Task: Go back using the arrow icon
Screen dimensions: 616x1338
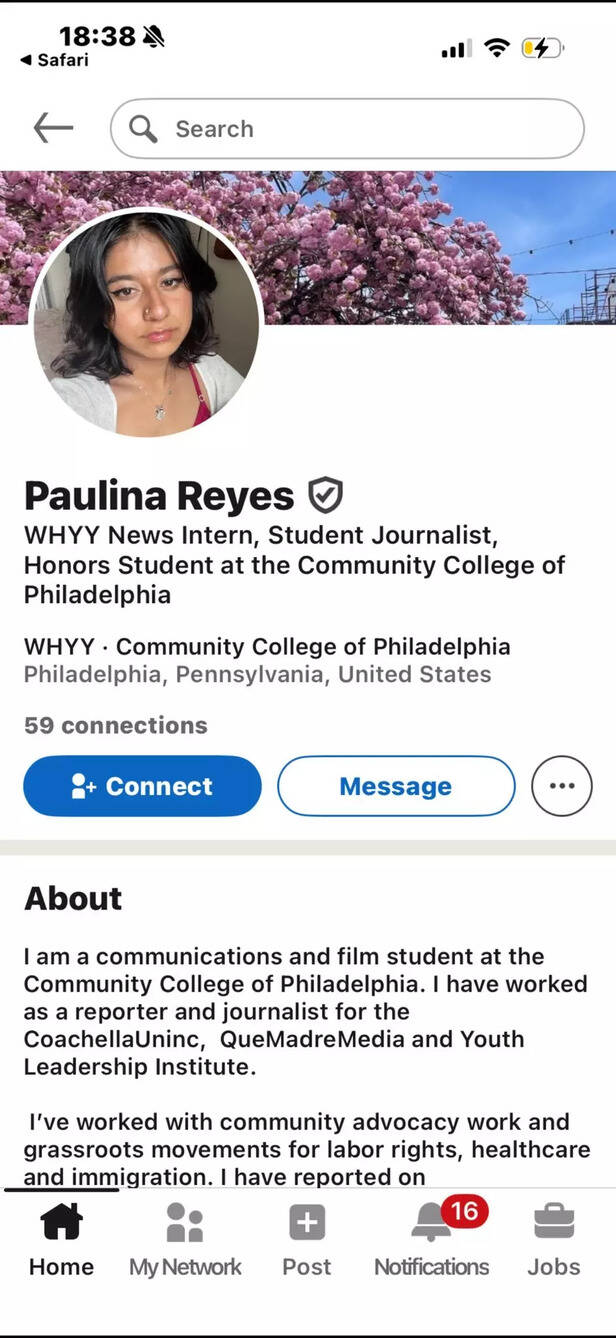Action: 53,128
